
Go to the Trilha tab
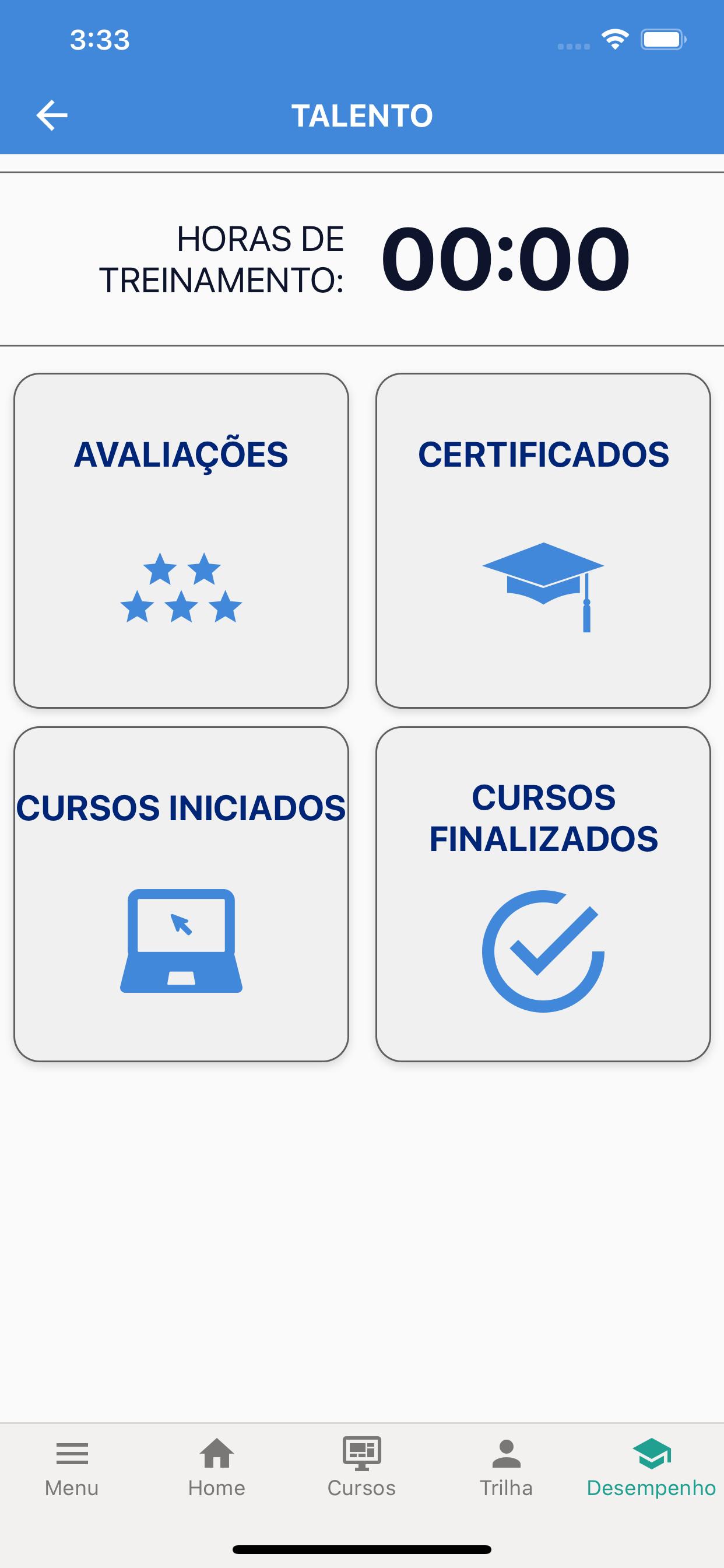click(x=506, y=1468)
